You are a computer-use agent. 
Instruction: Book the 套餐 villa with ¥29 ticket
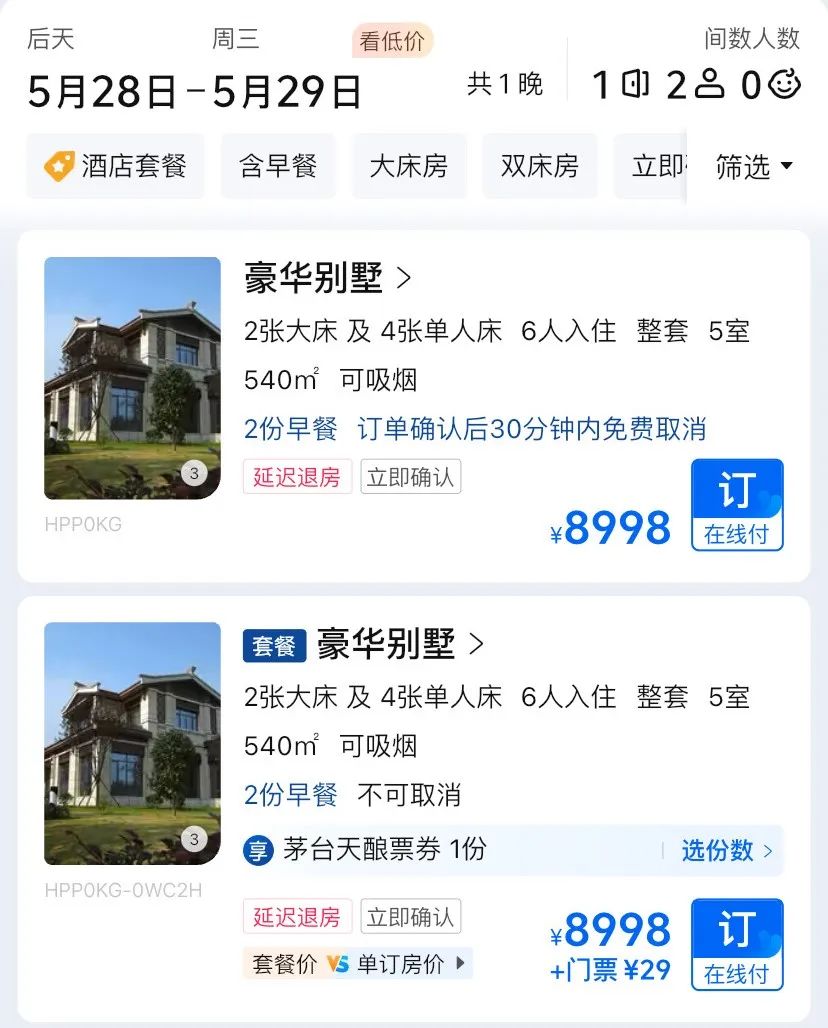(737, 944)
